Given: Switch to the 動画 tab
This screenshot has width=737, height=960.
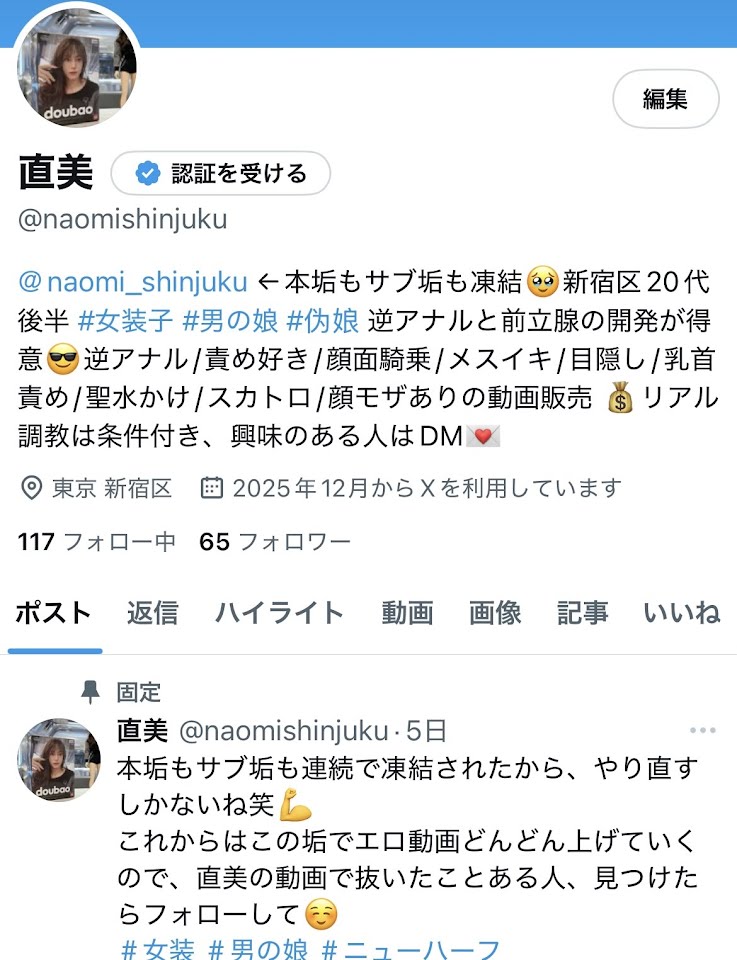Looking at the screenshot, I should click(x=407, y=613).
